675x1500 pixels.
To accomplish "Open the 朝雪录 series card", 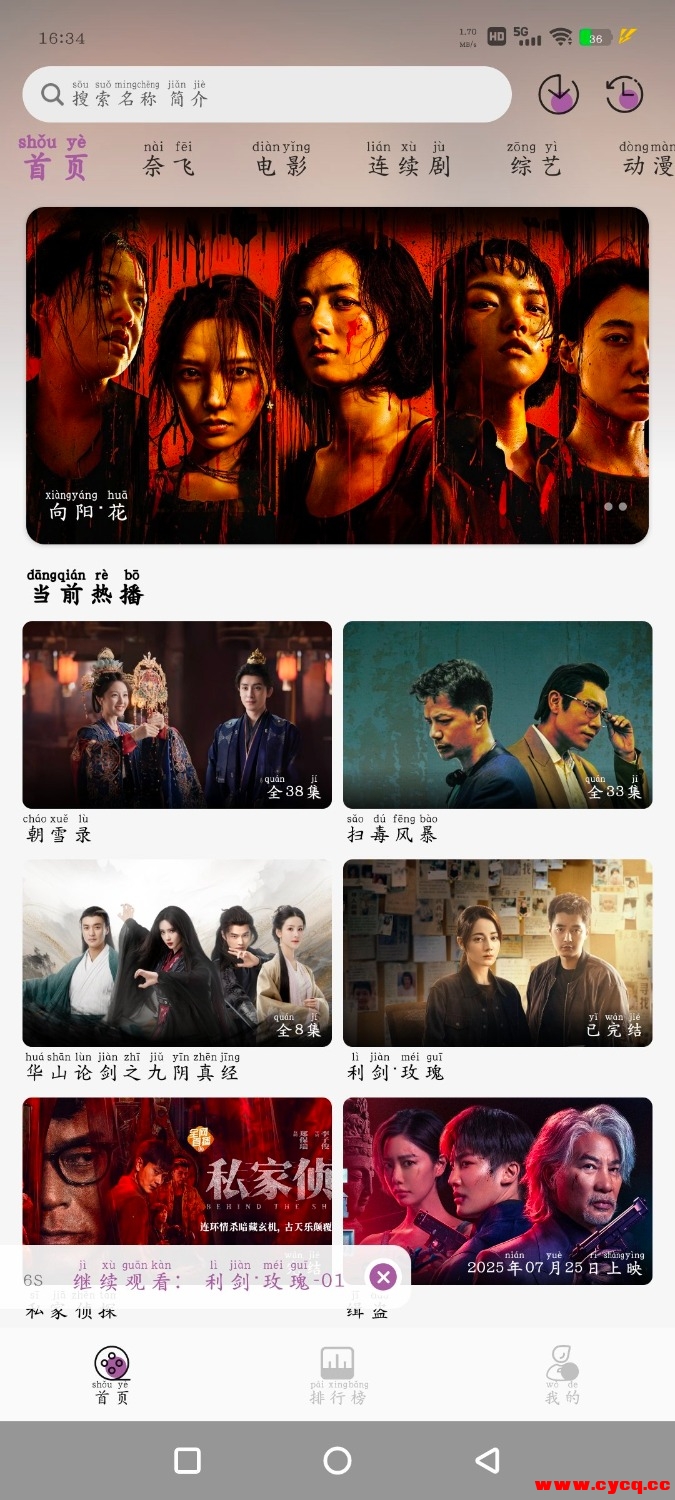I will tap(177, 715).
